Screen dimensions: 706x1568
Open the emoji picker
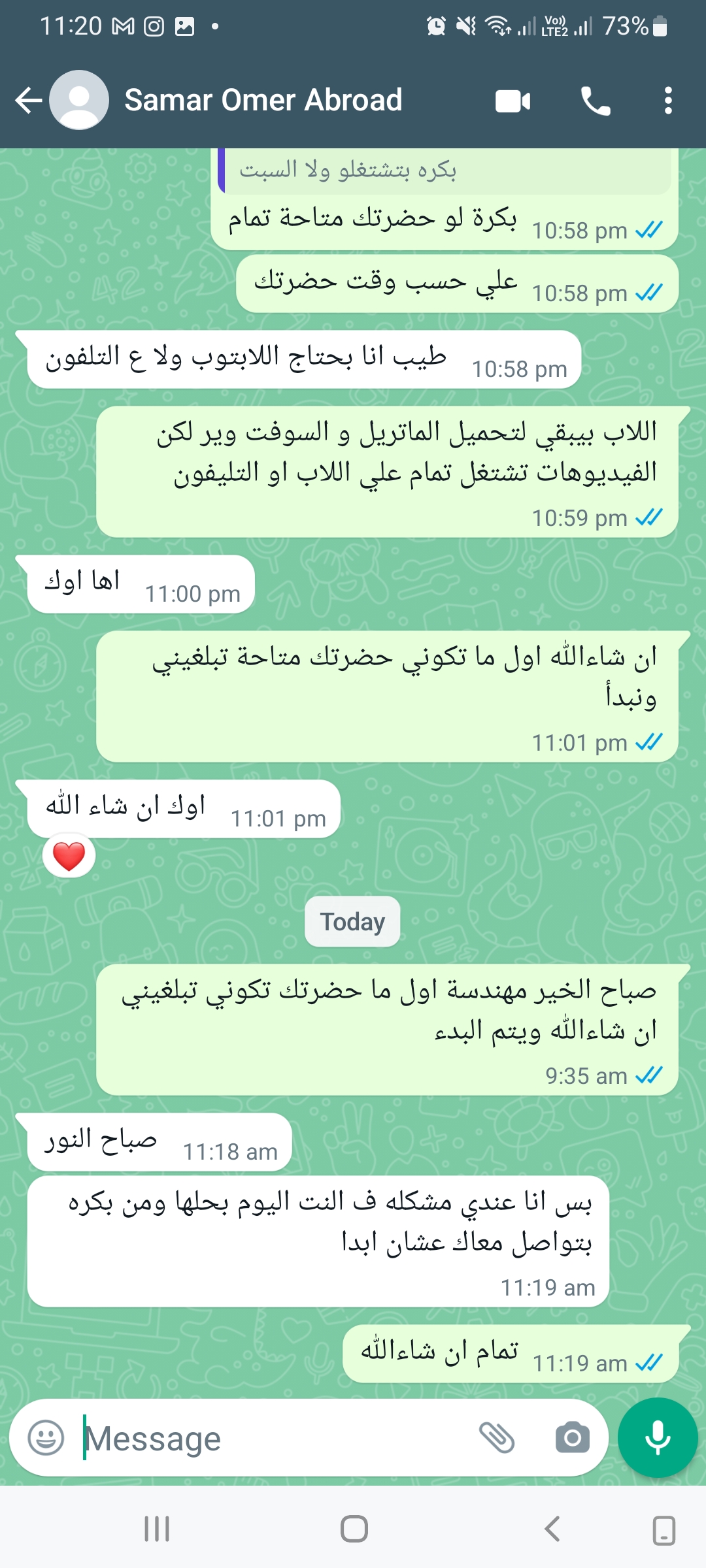pyautogui.click(x=46, y=1437)
